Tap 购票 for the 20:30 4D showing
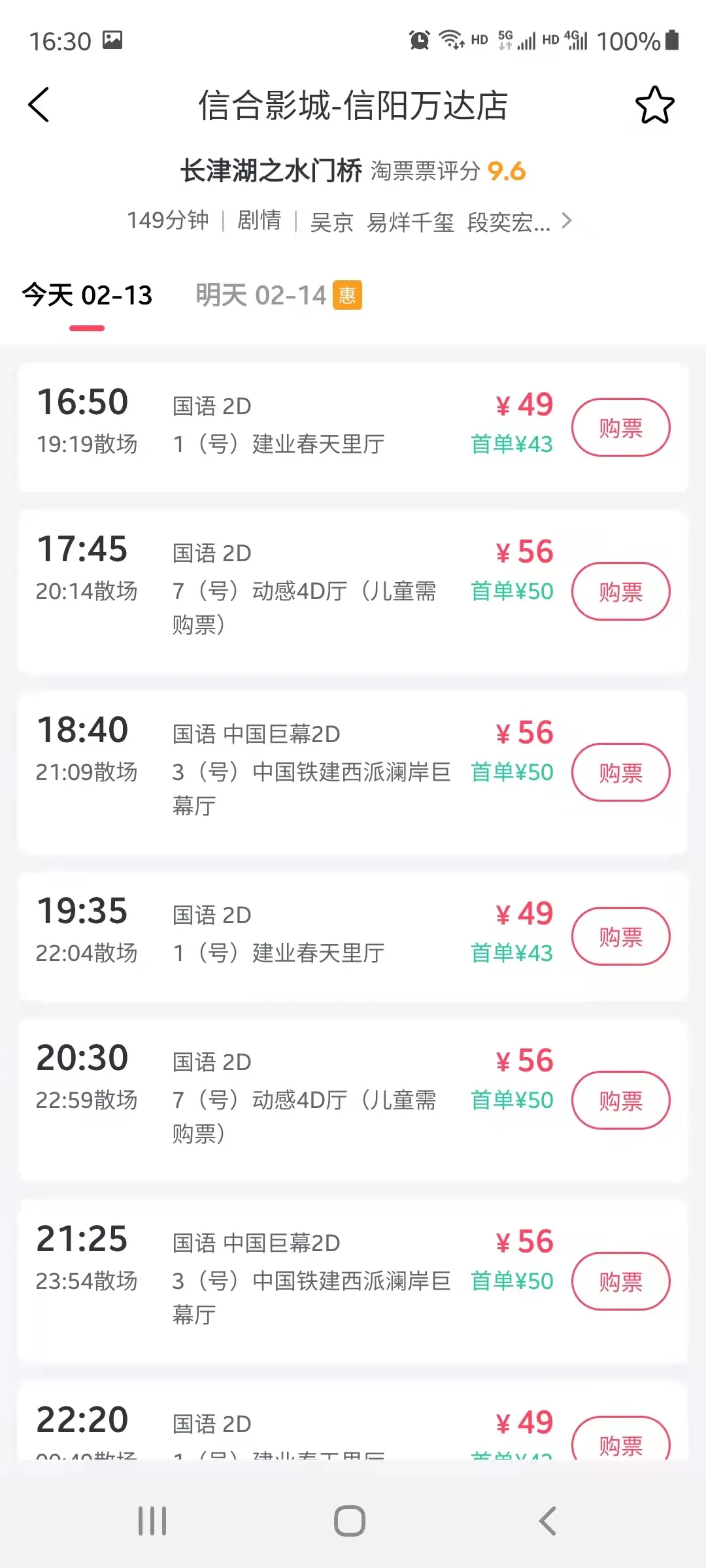The image size is (706, 1568). tap(621, 1100)
